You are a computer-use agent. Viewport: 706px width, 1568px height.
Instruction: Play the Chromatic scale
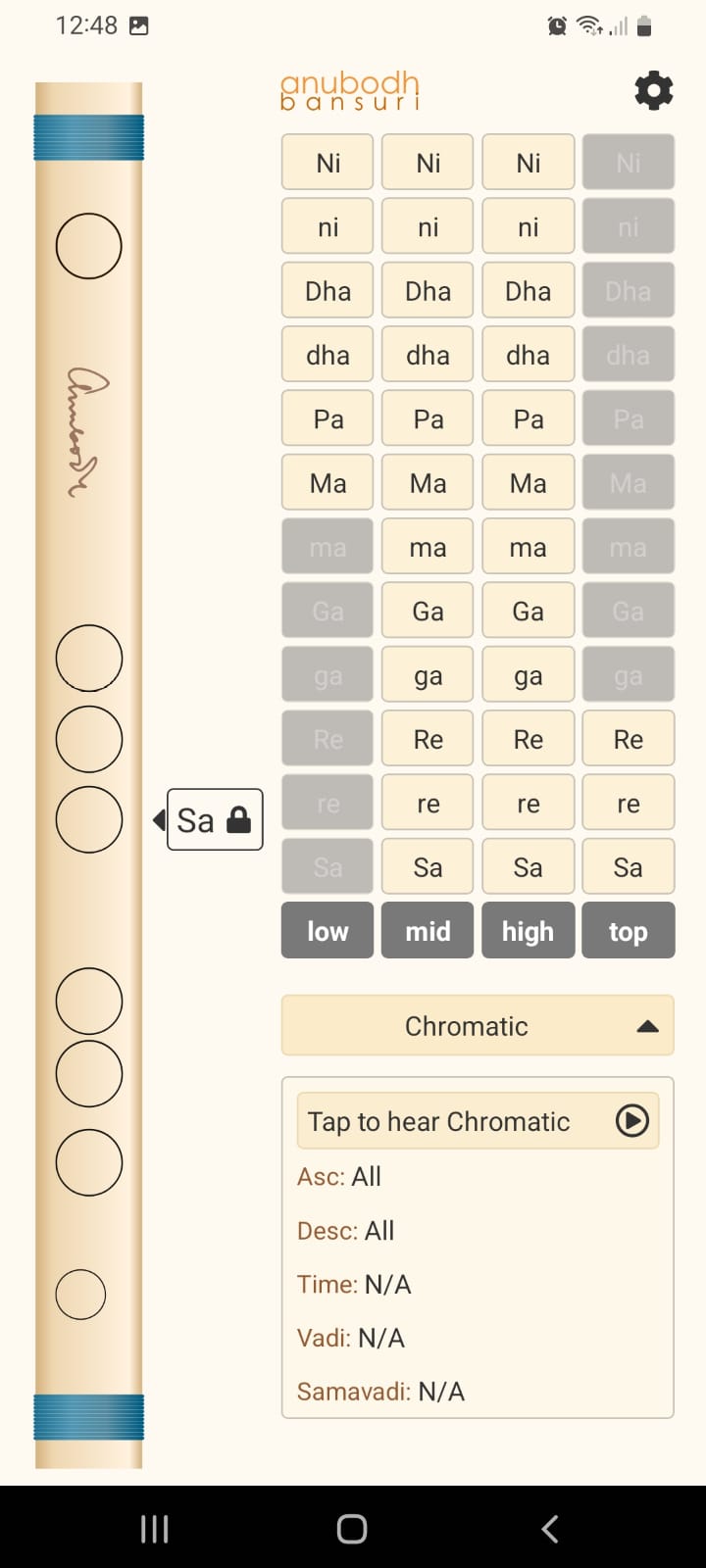click(x=478, y=1121)
